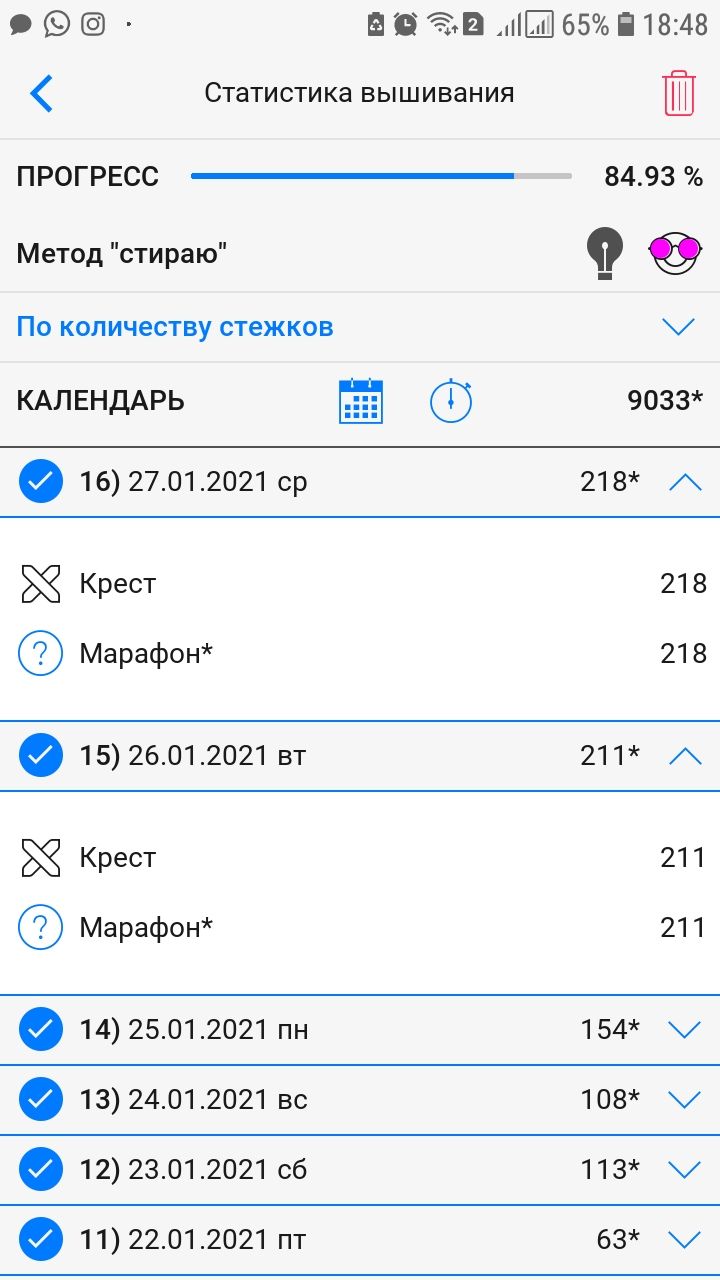Expand the 22.01.2021 пт entry

point(685,1240)
